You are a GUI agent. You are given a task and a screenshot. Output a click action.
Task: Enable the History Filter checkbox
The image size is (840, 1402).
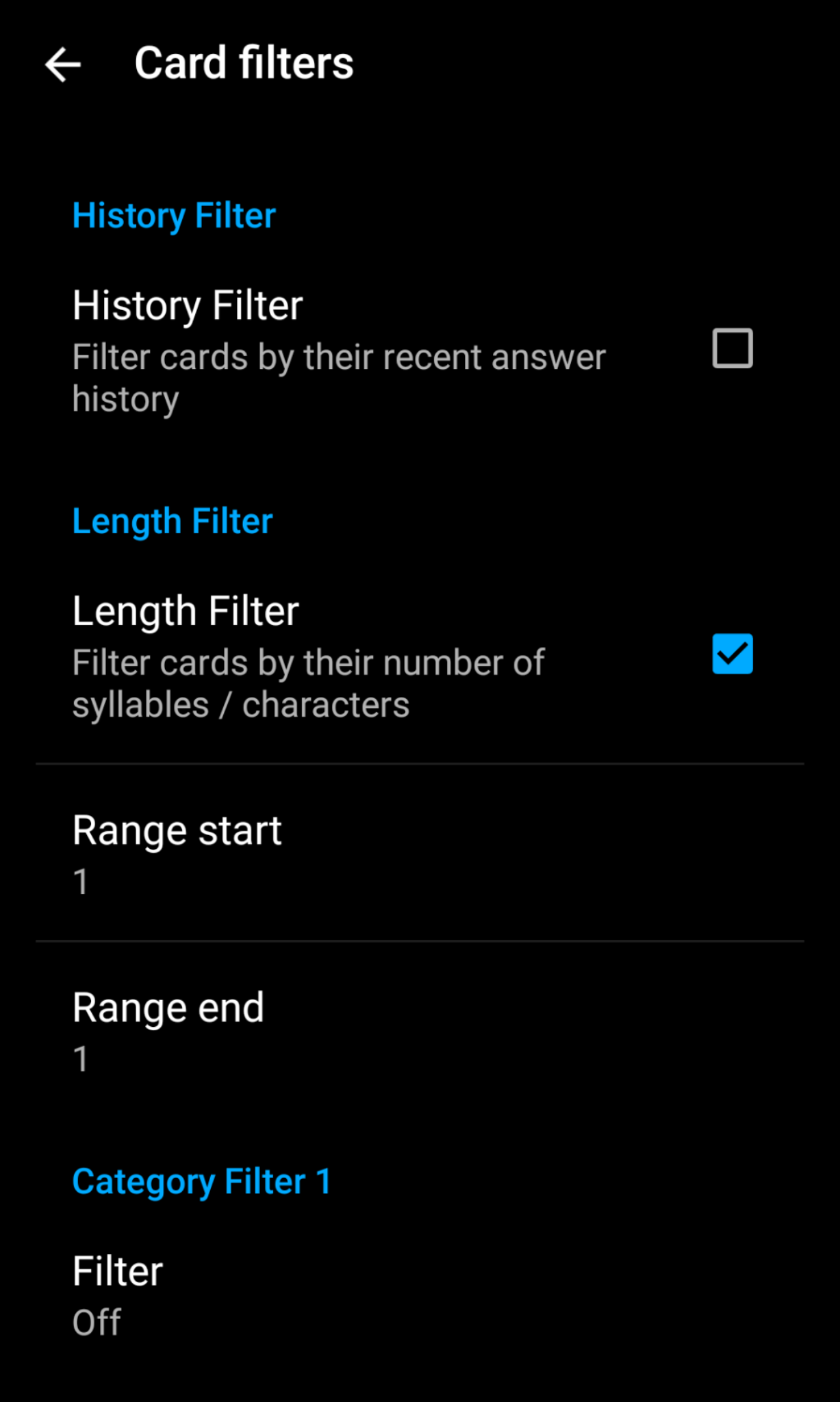coord(733,348)
